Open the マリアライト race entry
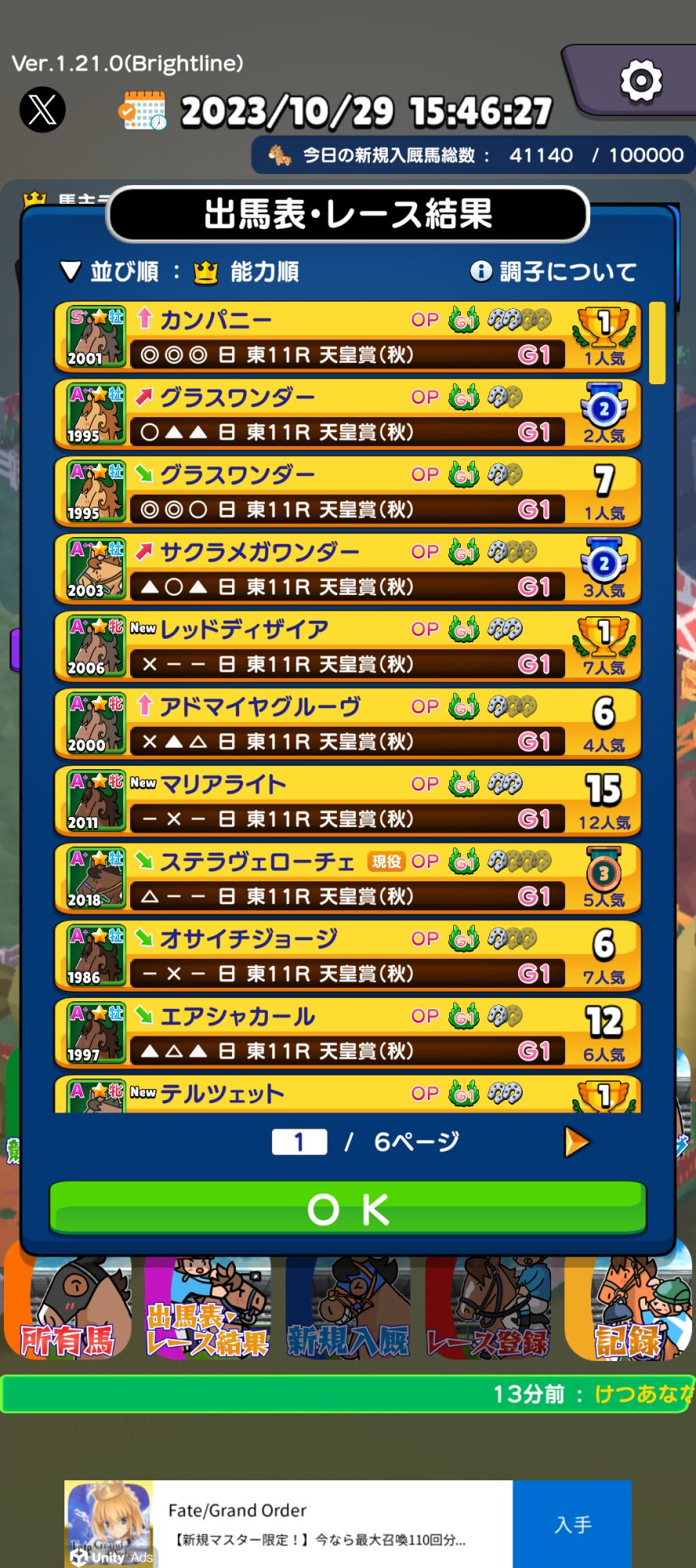 pyautogui.click(x=347, y=801)
